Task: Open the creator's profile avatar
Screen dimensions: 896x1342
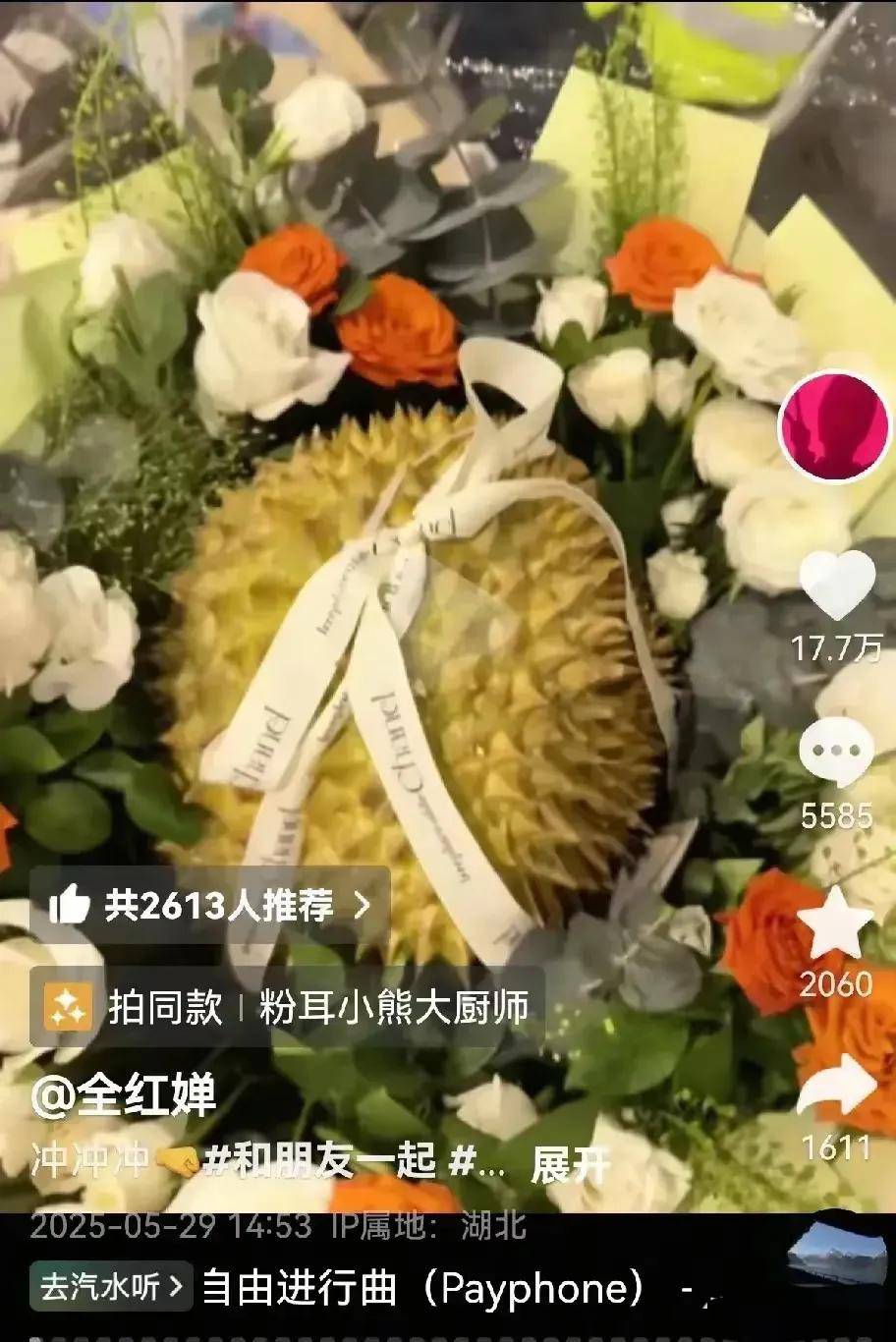Action: [833, 427]
